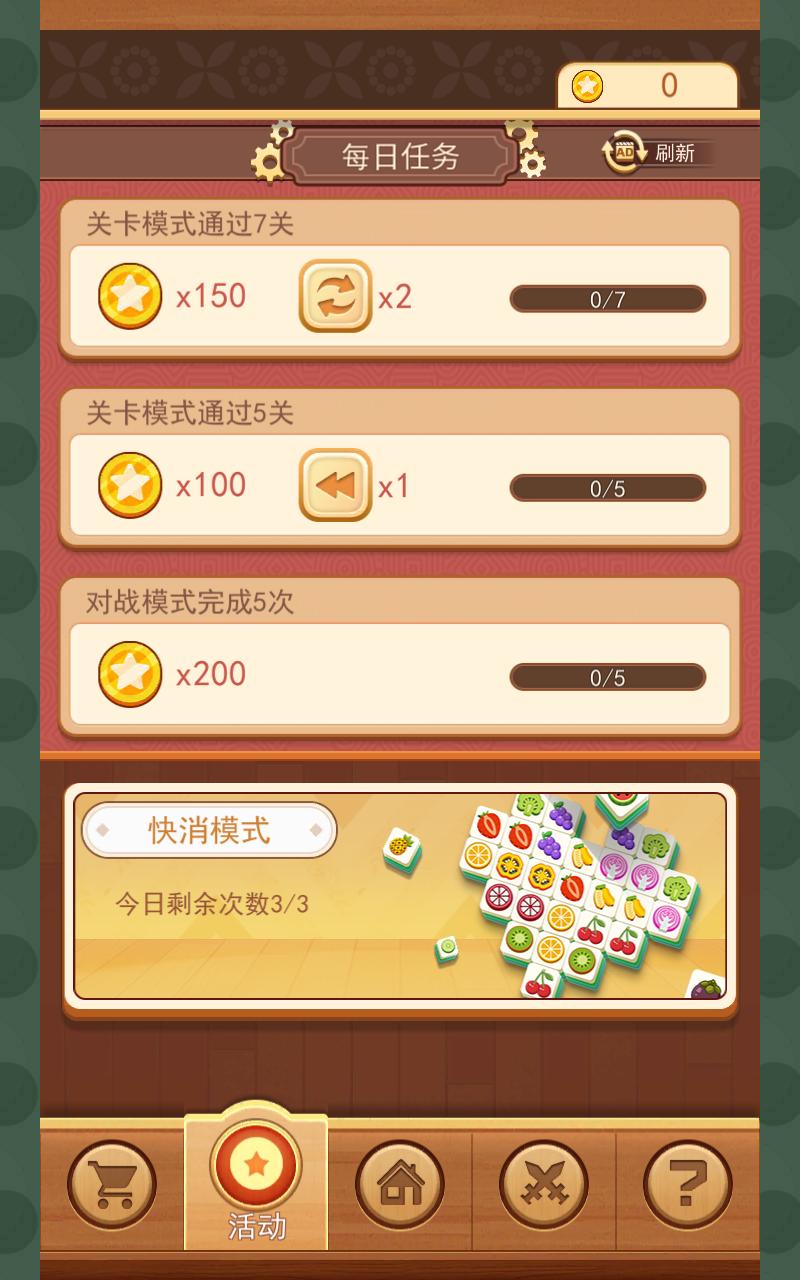
Task: Start the 快消模式 game mode
Action: pos(400,896)
